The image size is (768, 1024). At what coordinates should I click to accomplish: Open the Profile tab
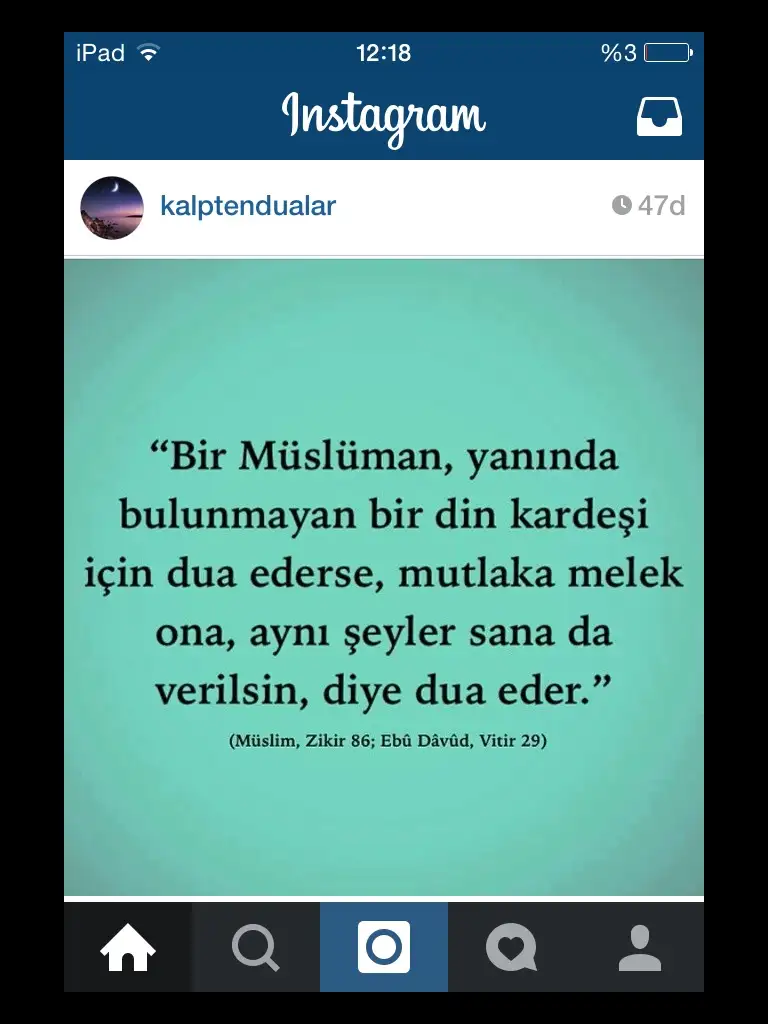pyautogui.click(x=640, y=947)
